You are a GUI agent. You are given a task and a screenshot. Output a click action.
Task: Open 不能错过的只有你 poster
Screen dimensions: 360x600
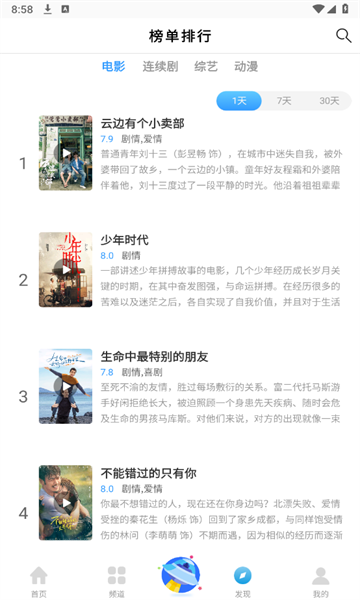pos(65,503)
